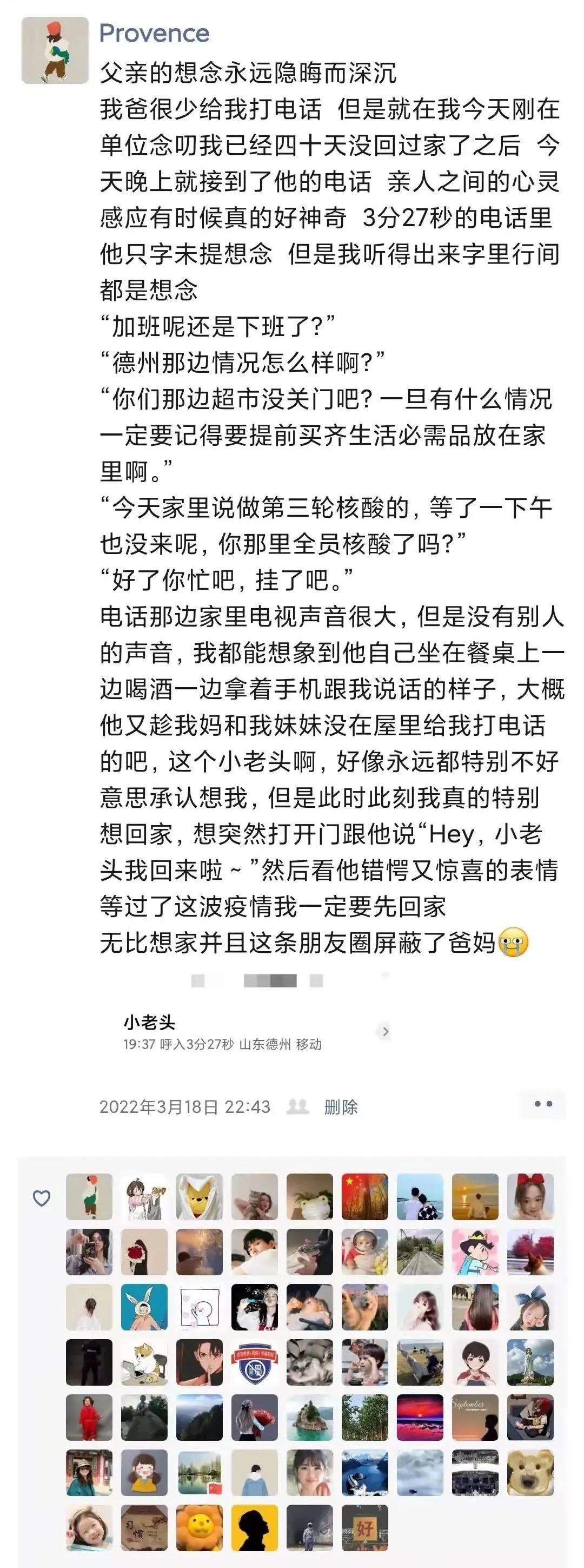Open the bear cookie liker avatar
Viewport: 584px width, 1568px height.
[x=530, y=1472]
